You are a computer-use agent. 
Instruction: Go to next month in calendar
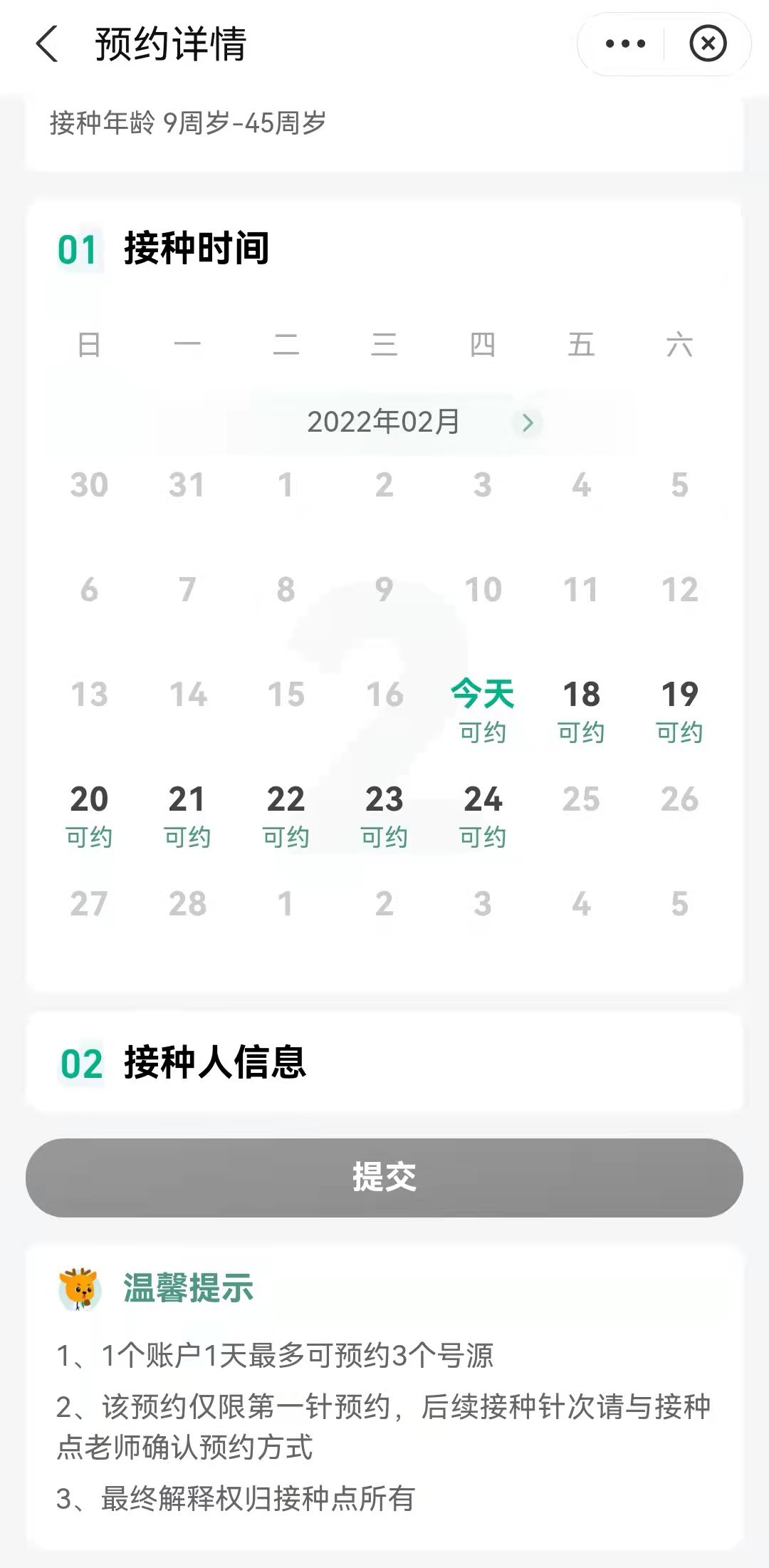(528, 422)
